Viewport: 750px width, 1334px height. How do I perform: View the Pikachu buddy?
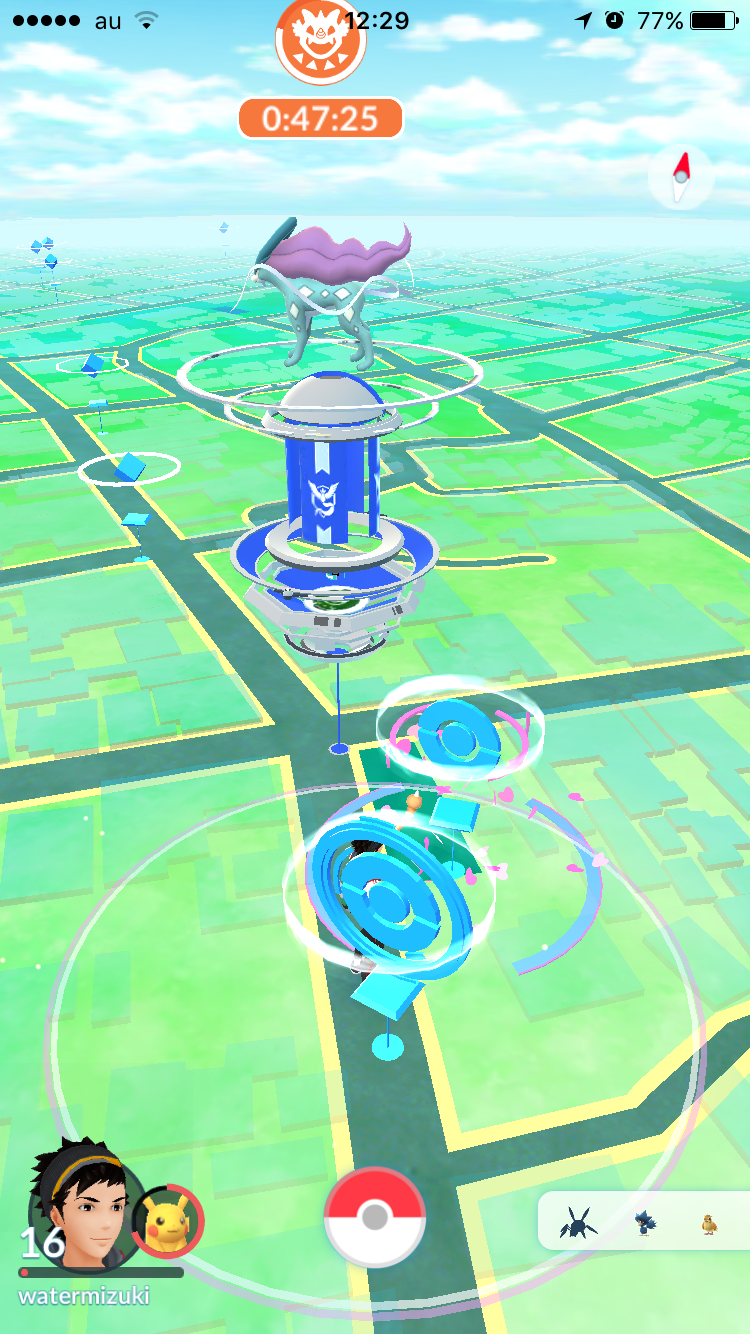click(x=168, y=1221)
